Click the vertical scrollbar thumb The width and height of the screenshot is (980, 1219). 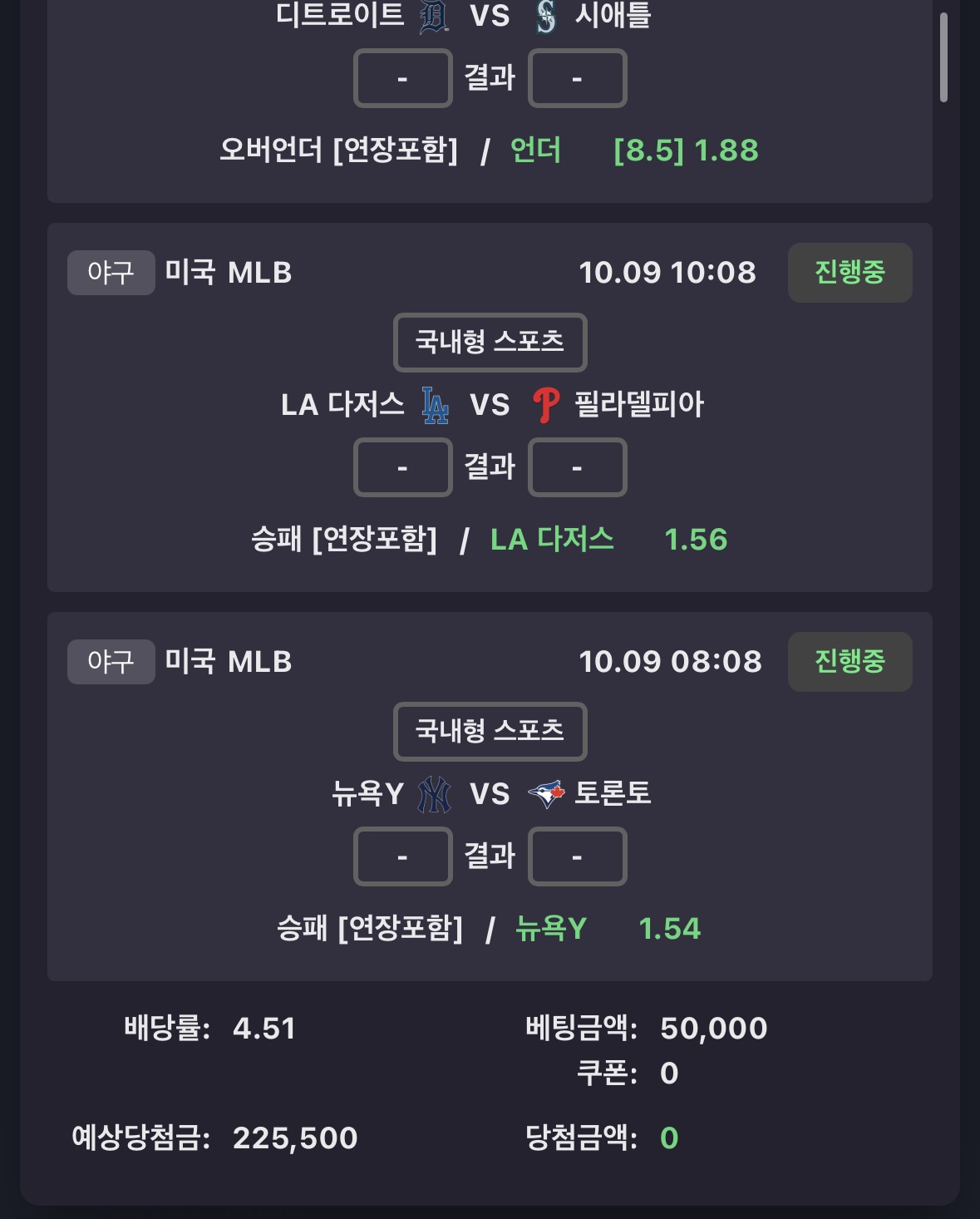pyautogui.click(x=943, y=57)
